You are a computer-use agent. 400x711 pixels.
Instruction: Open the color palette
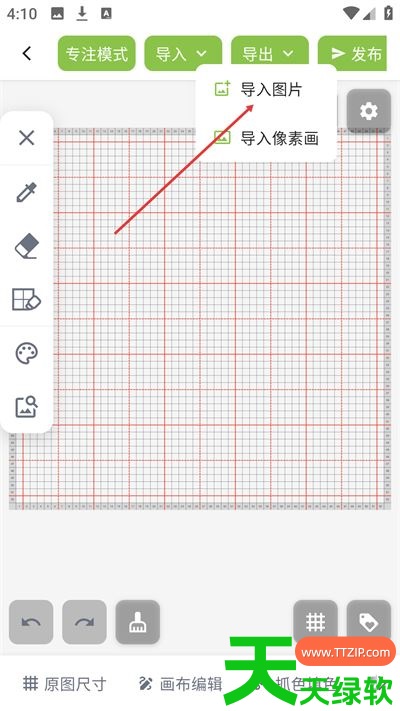coord(27,353)
